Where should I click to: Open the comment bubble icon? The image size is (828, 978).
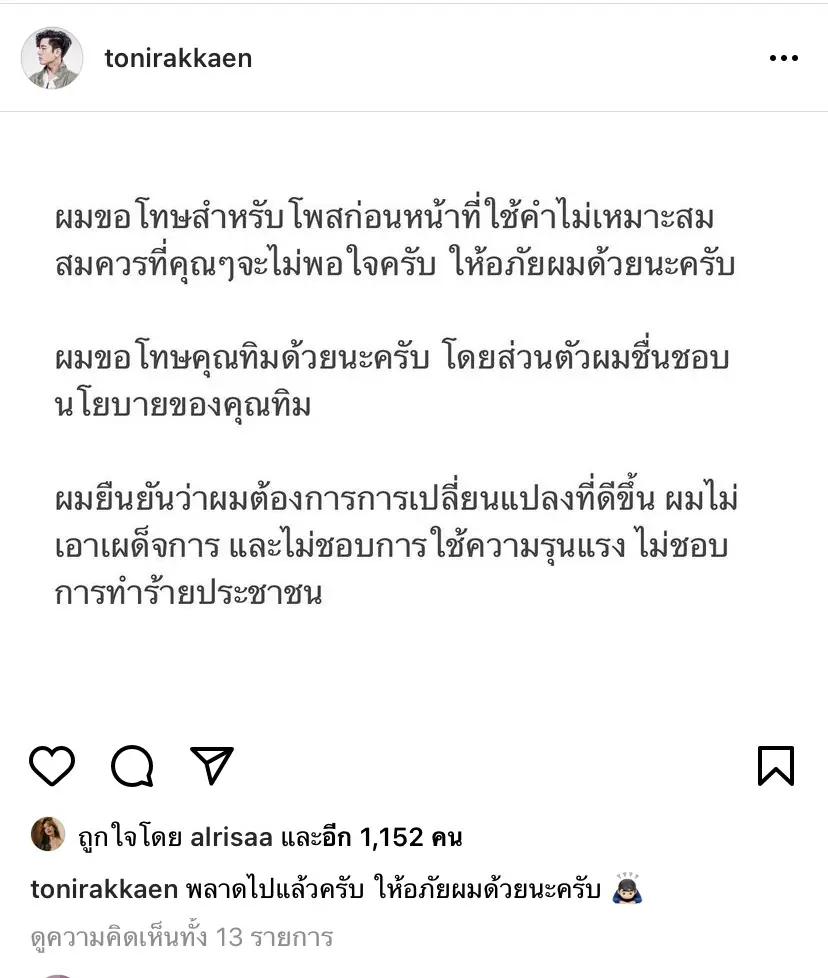click(131, 766)
